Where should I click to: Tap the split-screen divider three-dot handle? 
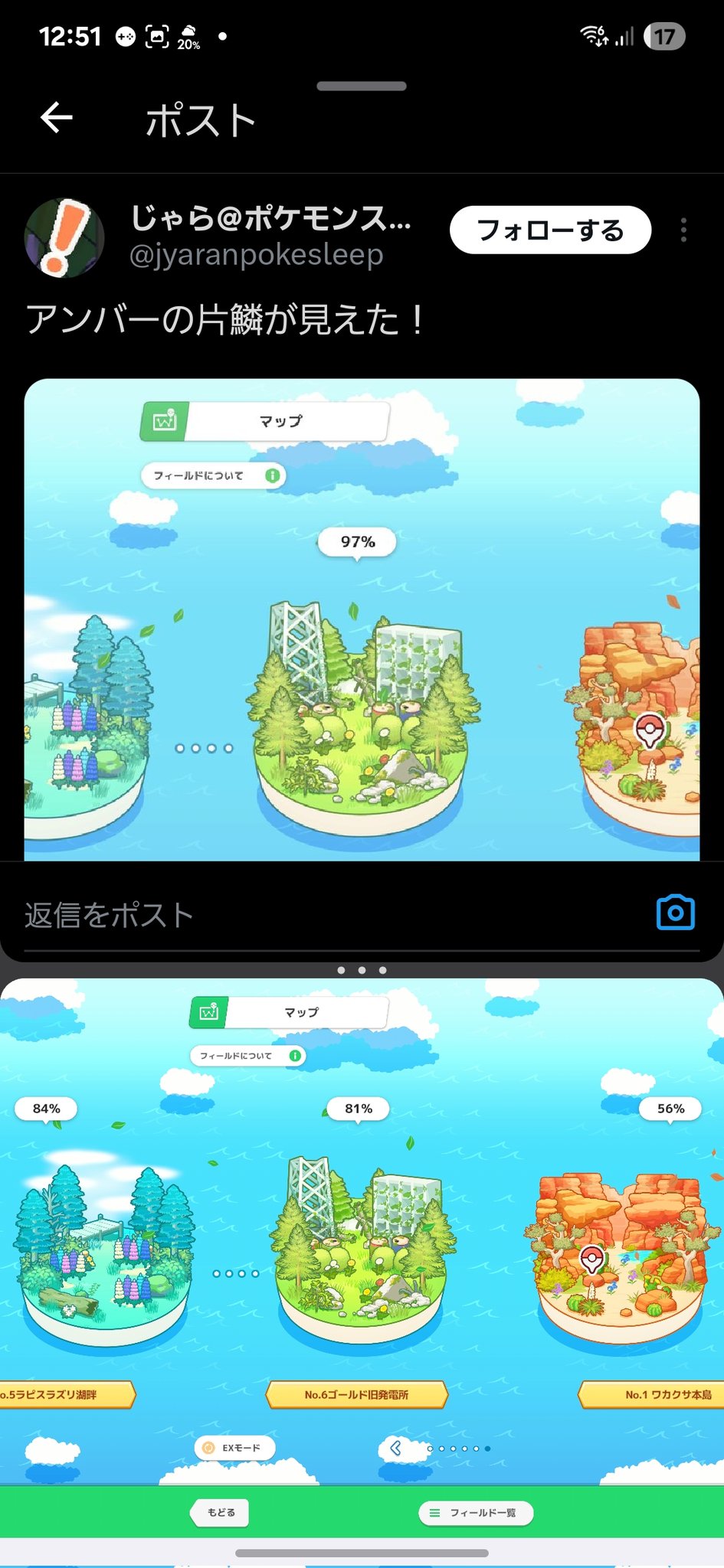(362, 970)
